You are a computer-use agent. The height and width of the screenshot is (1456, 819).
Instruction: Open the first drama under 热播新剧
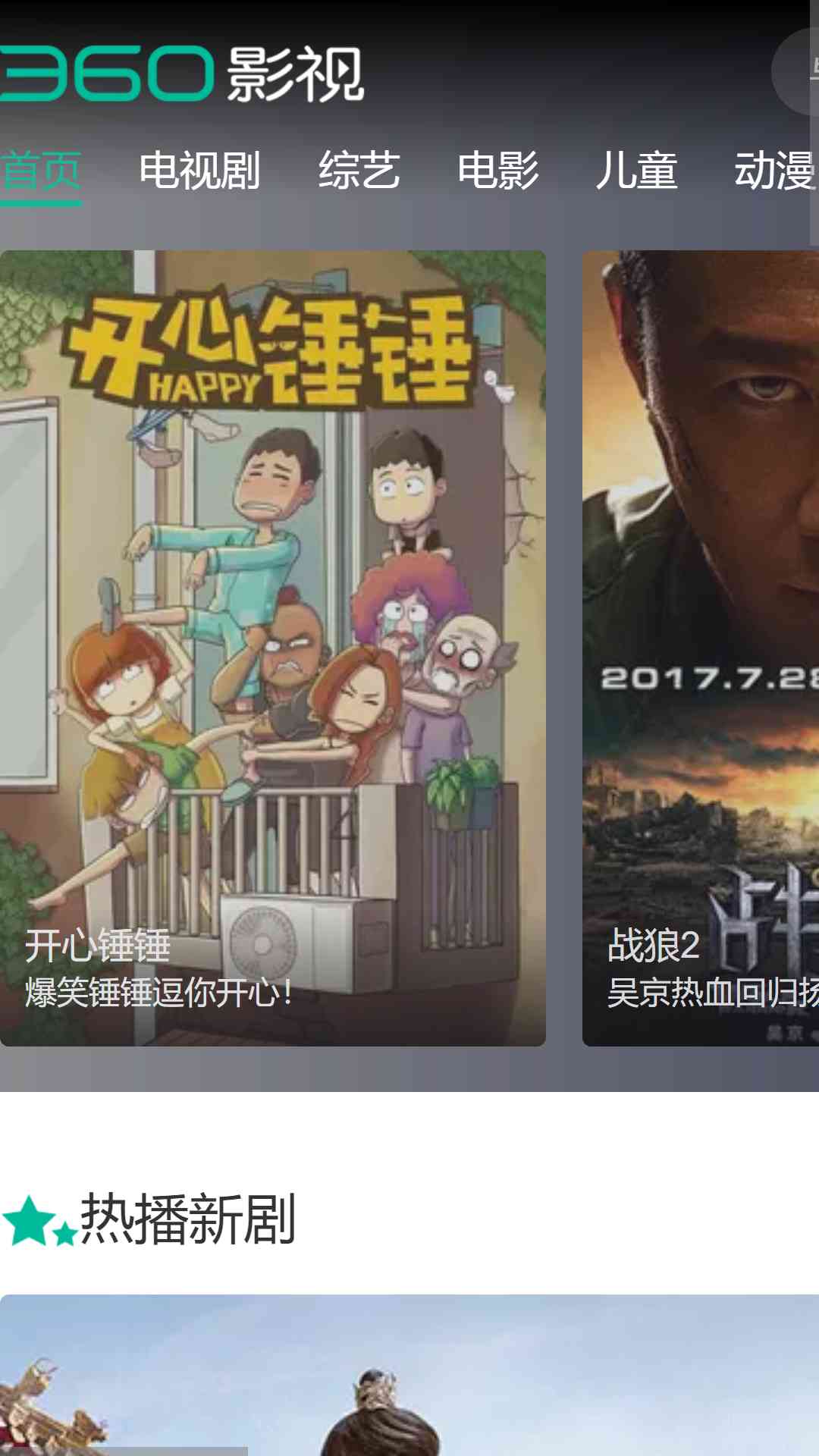coord(409,1375)
